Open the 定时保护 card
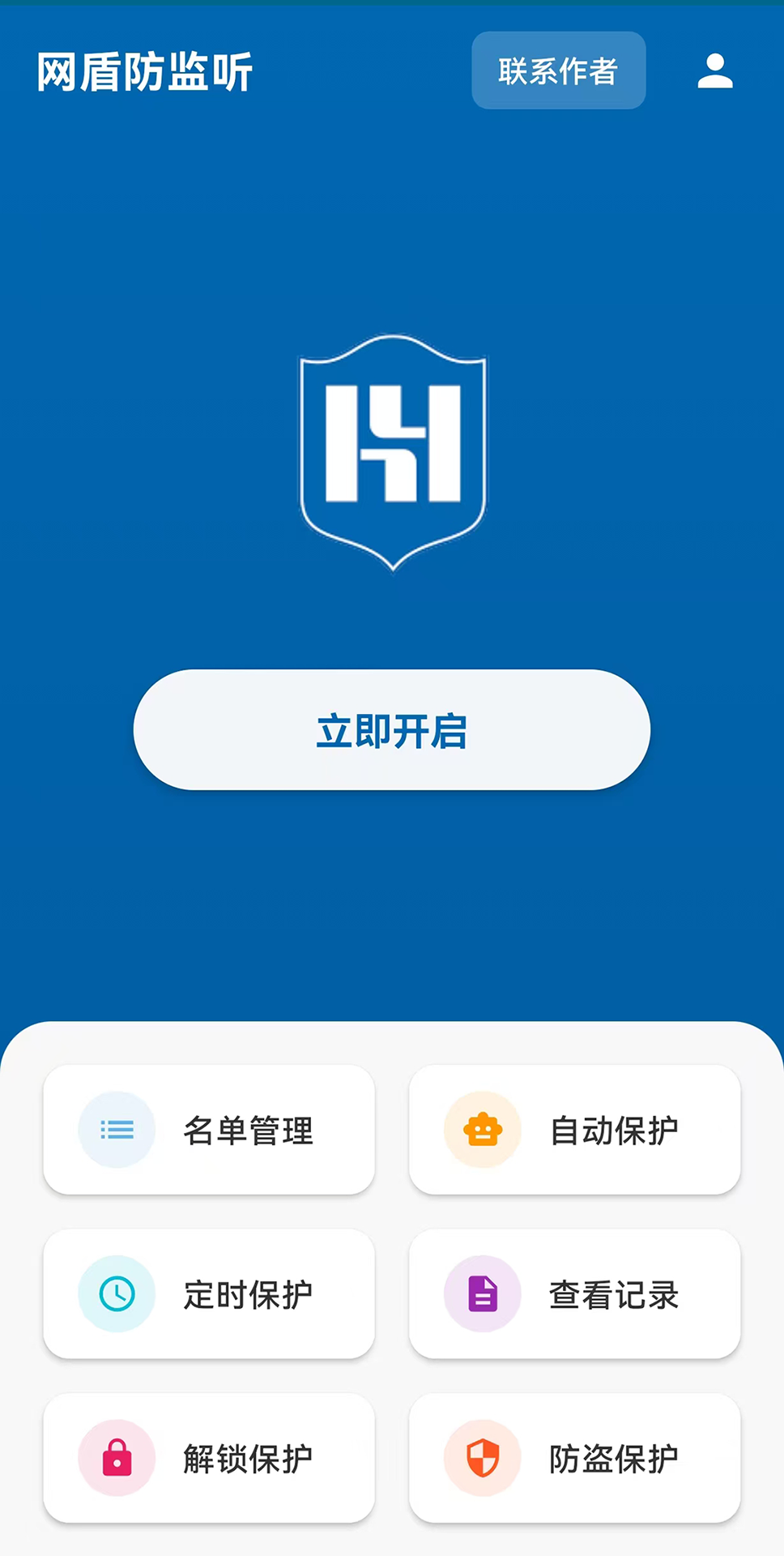The width and height of the screenshot is (784, 1556). pyautogui.click(x=209, y=1294)
